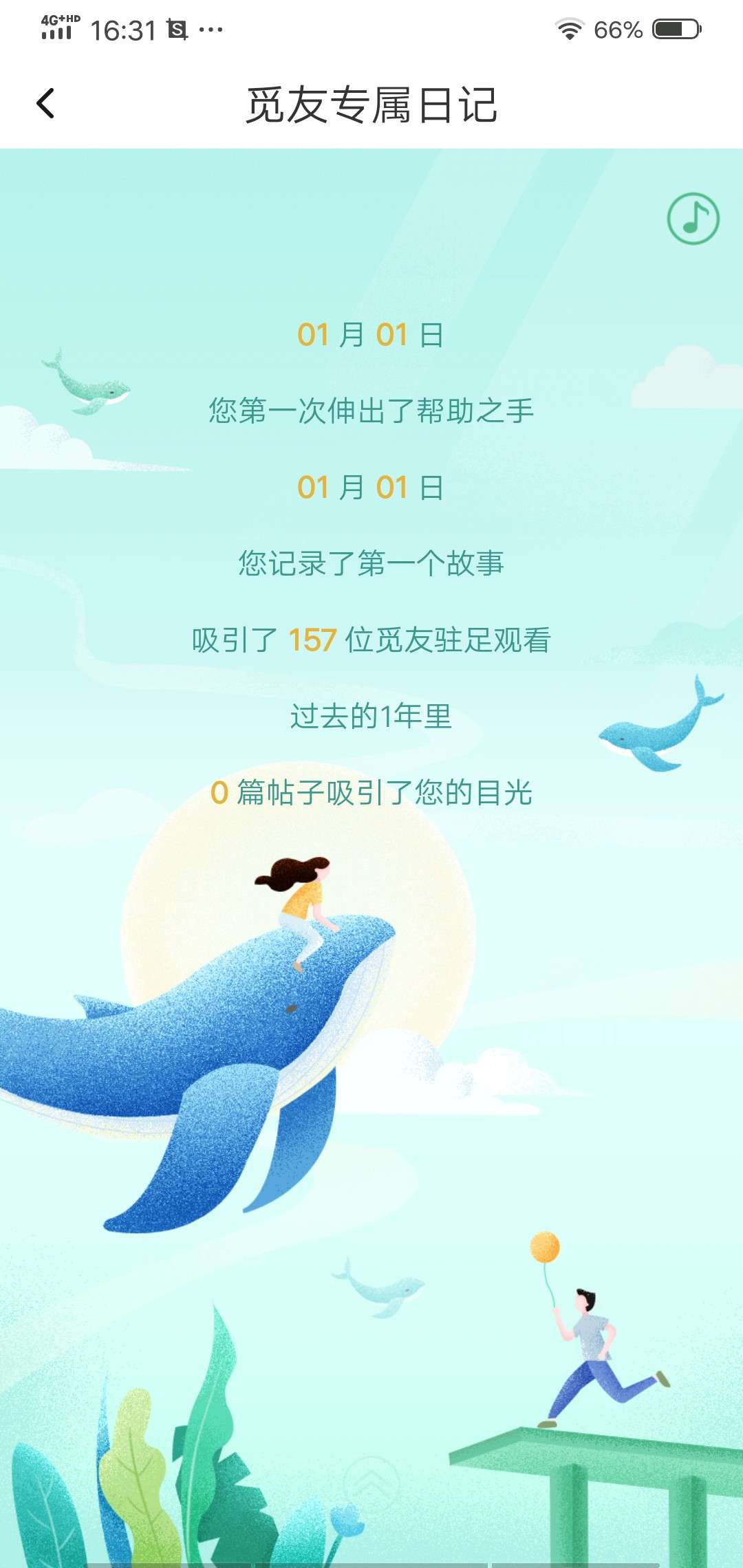
Task: Tap the SIM card status icon
Action: (177, 29)
